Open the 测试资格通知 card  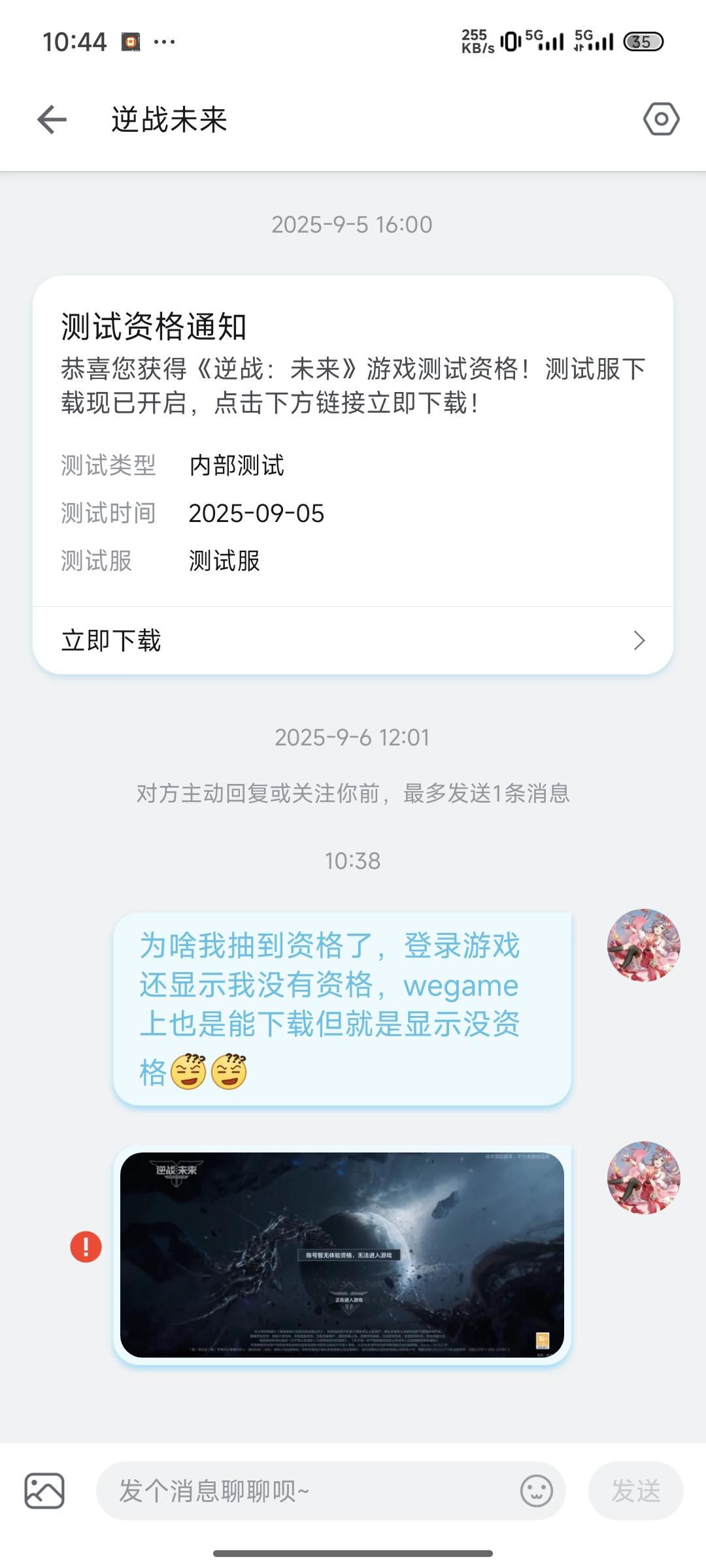[x=353, y=442]
